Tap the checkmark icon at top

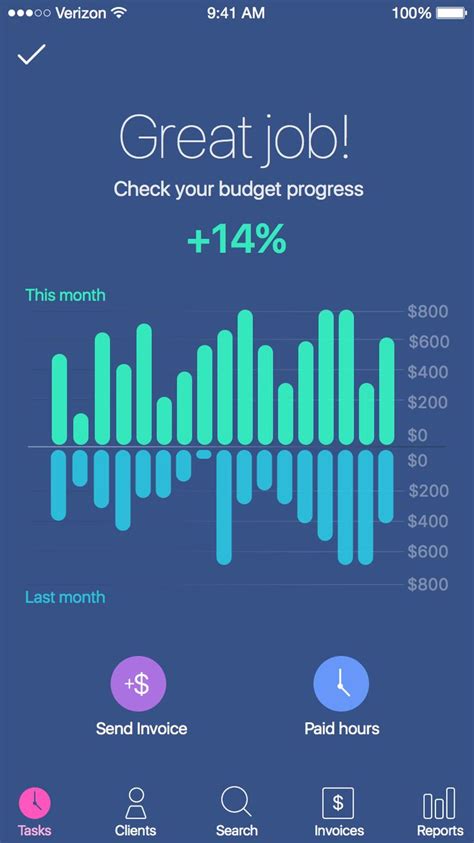click(x=32, y=54)
